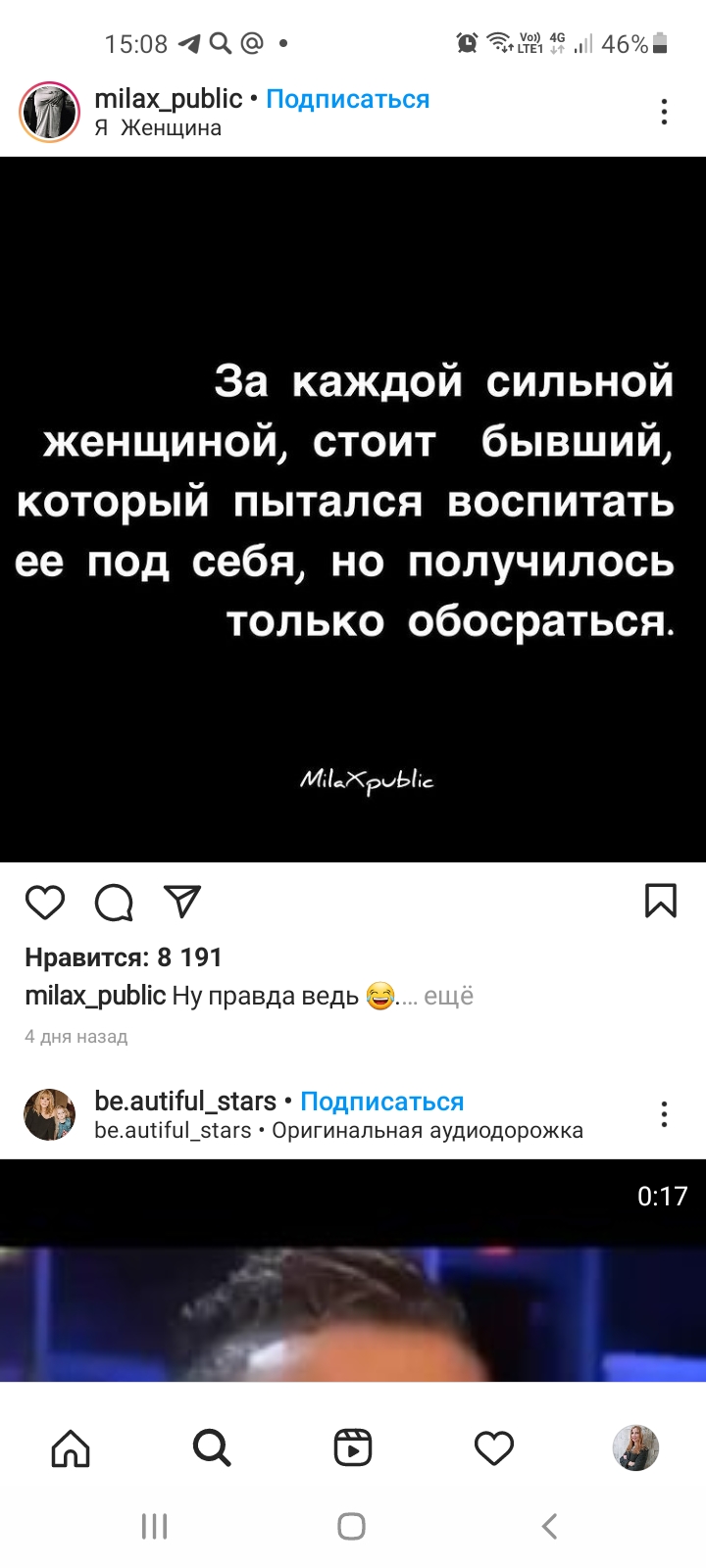View the likes count 8 191
This screenshot has width=706, height=1568.
click(x=124, y=957)
